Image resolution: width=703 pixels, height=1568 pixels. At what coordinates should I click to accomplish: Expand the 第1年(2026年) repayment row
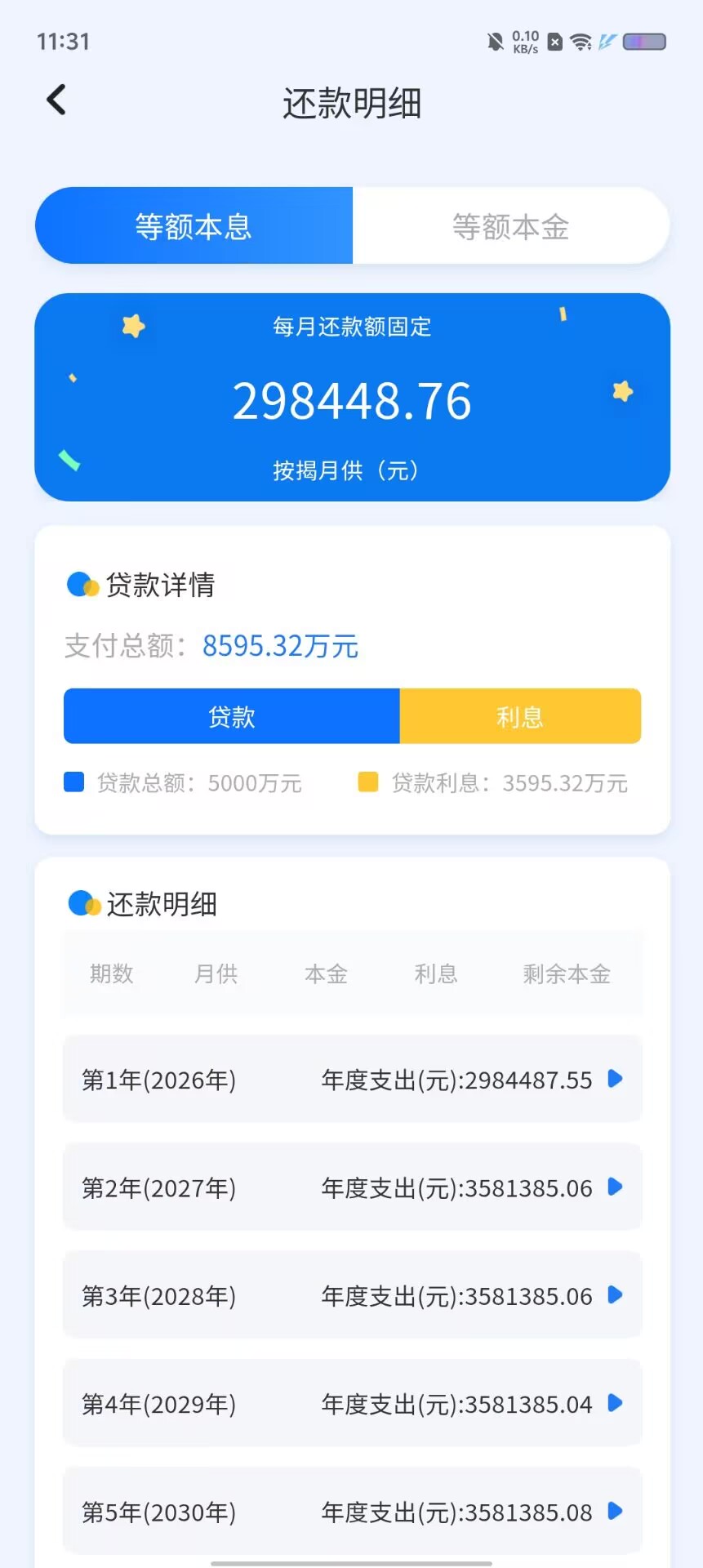click(615, 1079)
